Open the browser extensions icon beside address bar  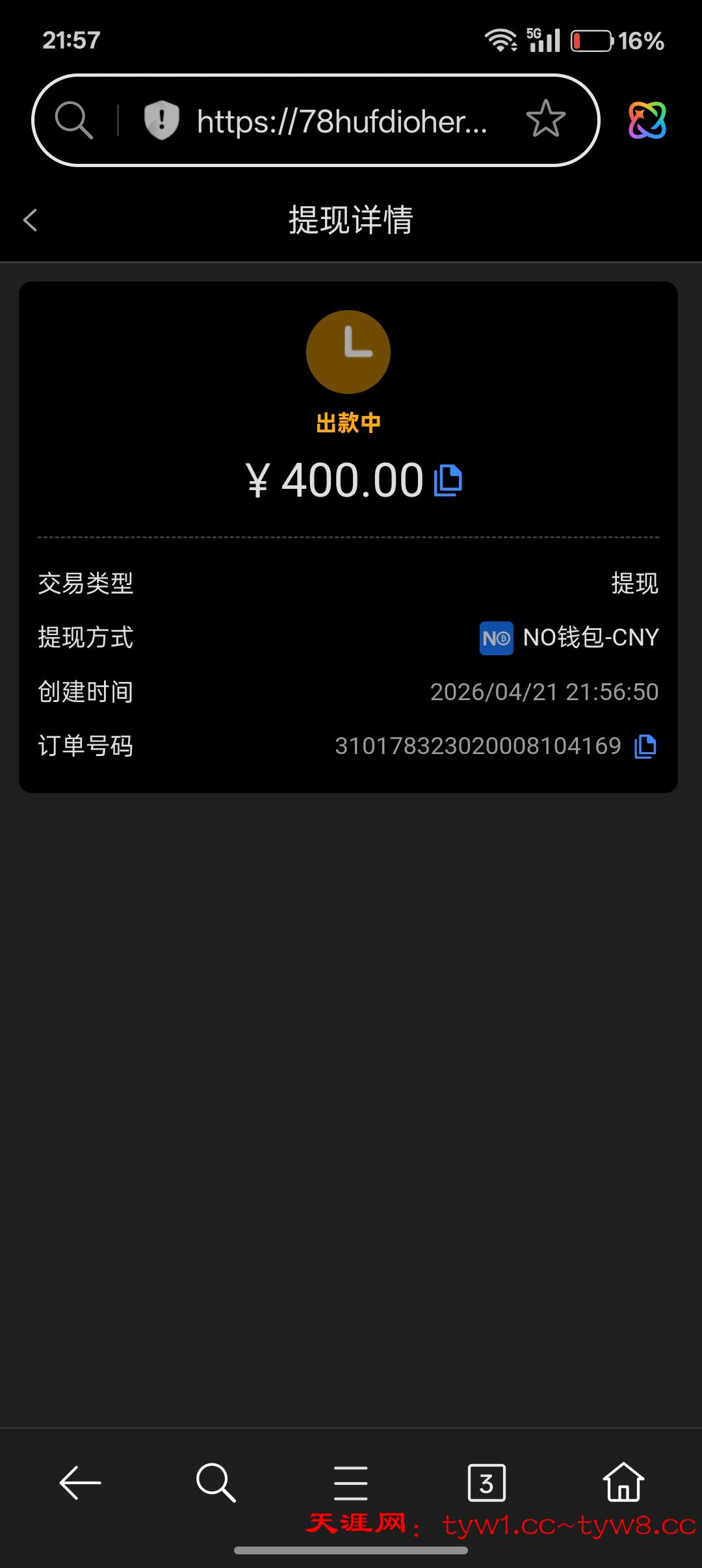pos(648,120)
